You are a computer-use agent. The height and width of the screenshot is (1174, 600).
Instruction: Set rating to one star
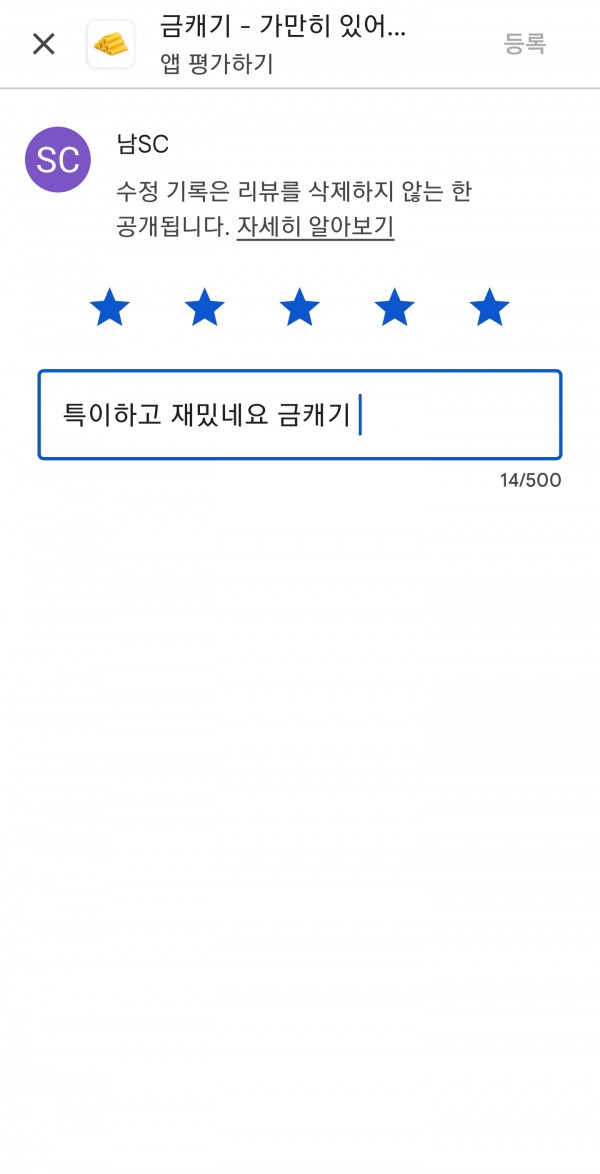[x=109, y=307]
